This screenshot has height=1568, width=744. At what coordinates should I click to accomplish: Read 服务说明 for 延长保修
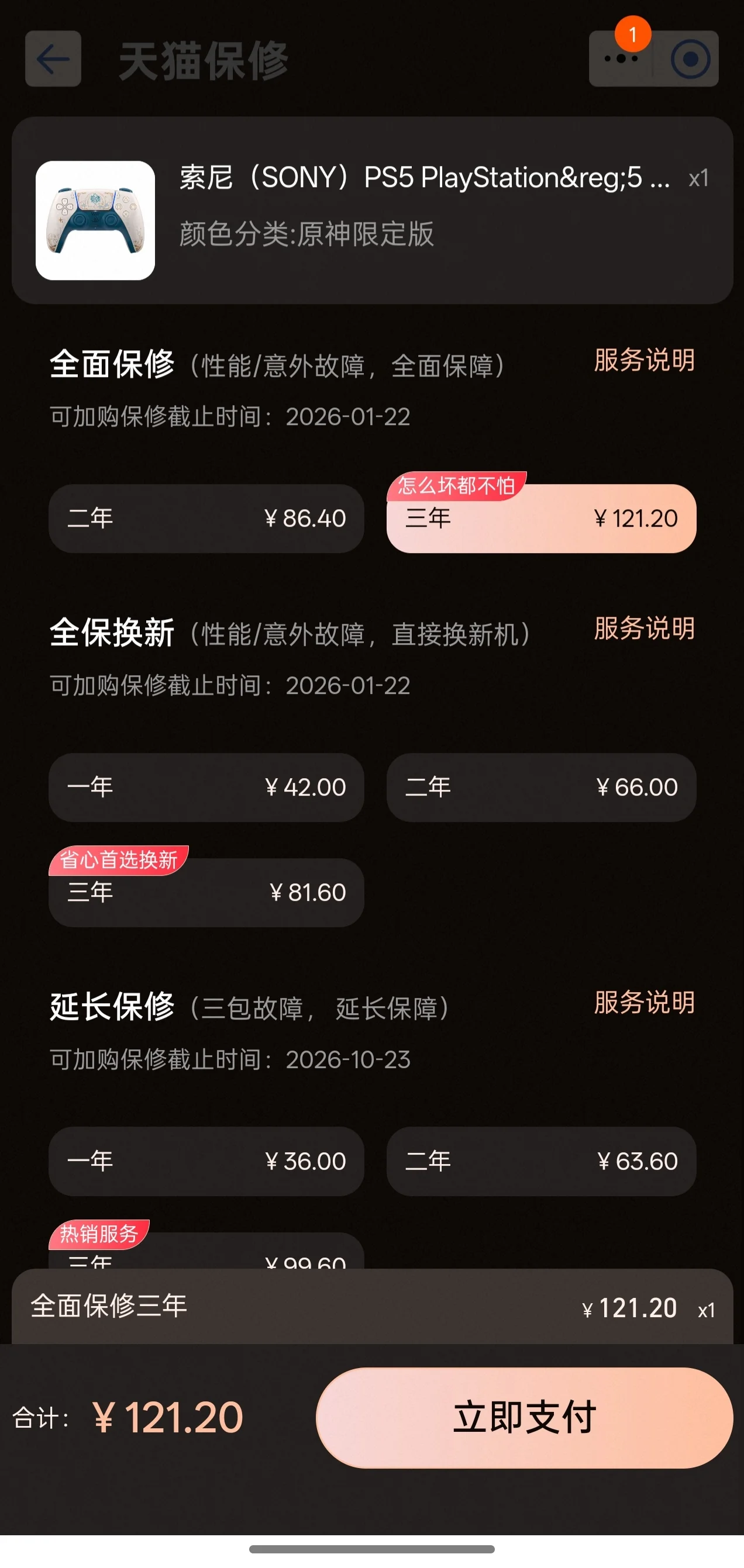coord(644,1003)
